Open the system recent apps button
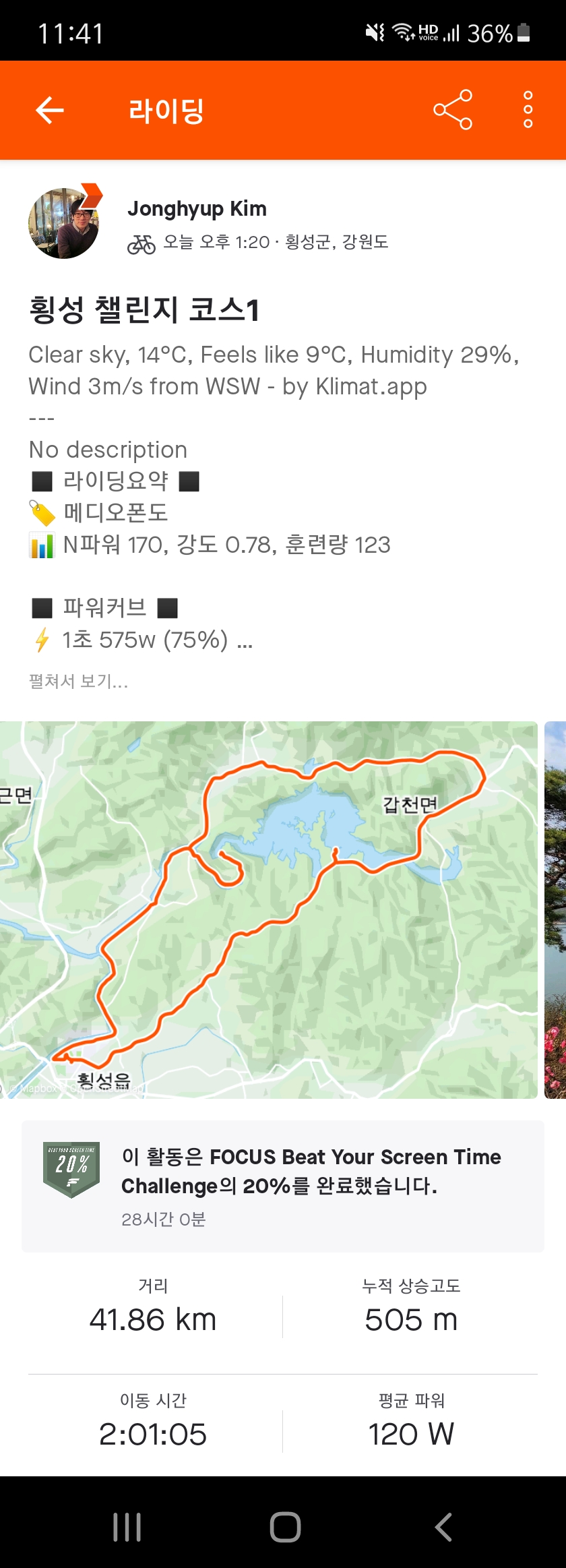Screen dimensions: 566x1568 tap(127, 1526)
